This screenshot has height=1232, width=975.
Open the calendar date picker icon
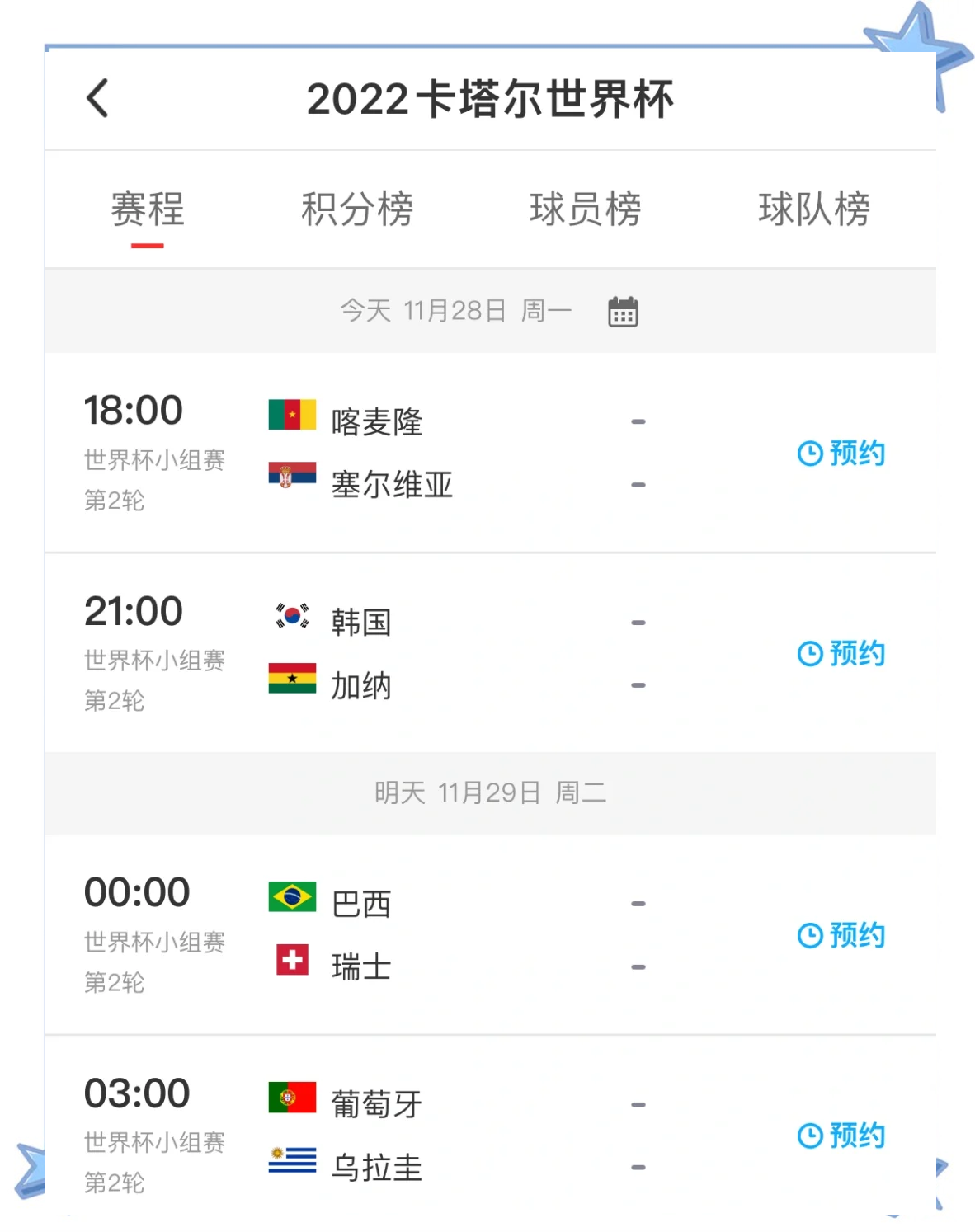click(623, 312)
